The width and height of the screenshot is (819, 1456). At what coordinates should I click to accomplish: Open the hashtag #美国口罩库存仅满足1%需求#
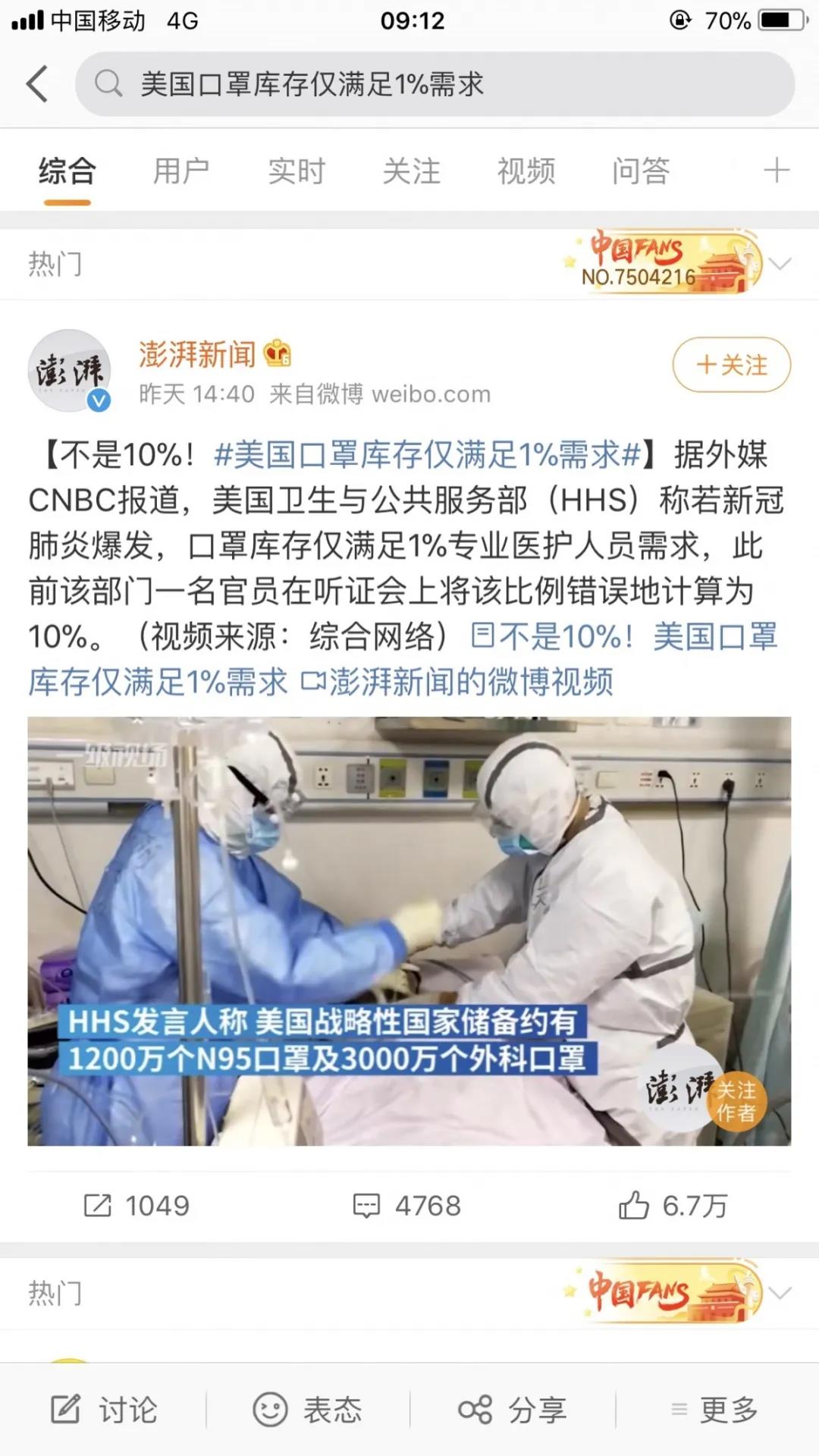428,455
